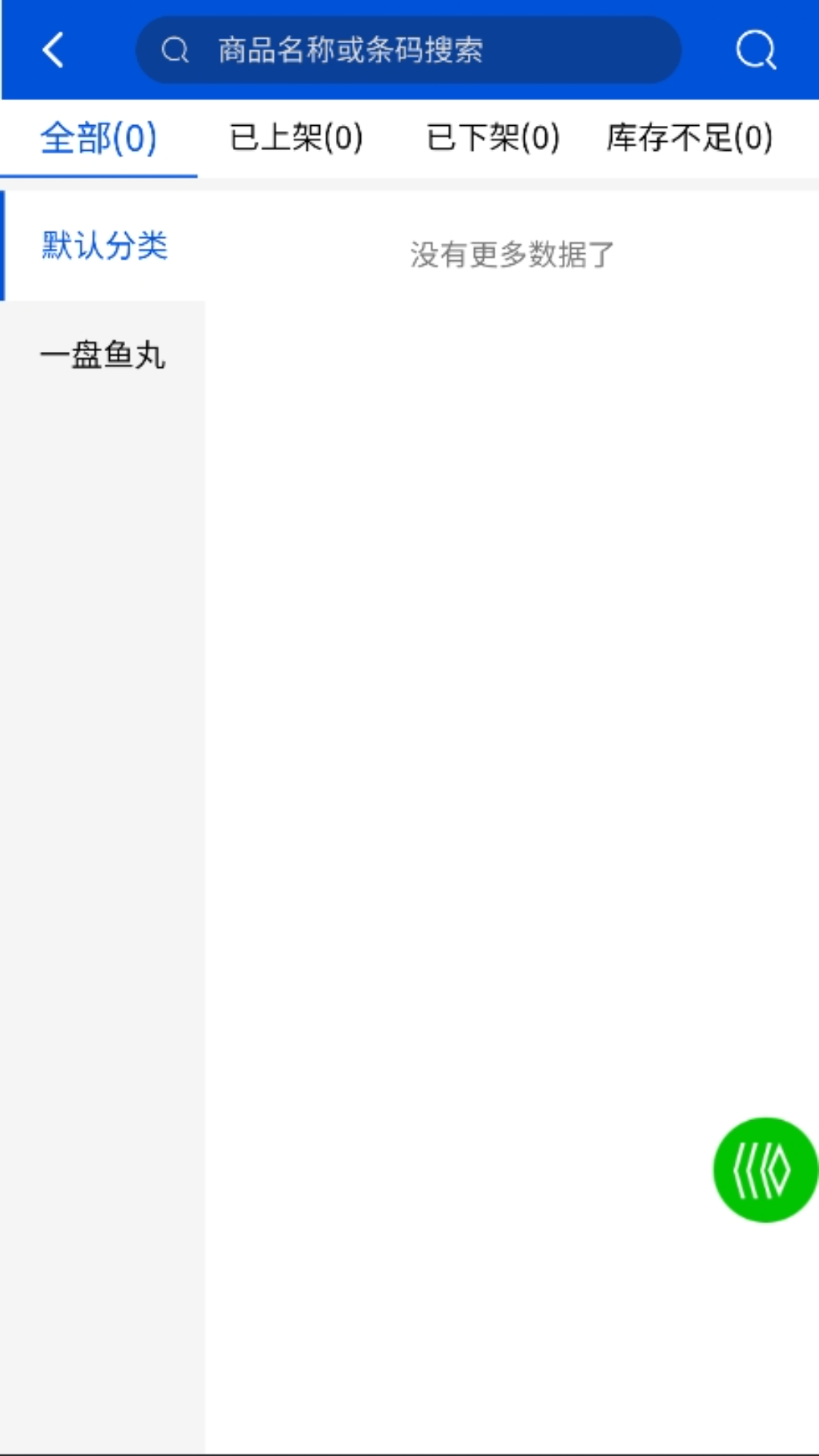Tap the green floating scan button
The image size is (819, 1456).
point(764,1169)
